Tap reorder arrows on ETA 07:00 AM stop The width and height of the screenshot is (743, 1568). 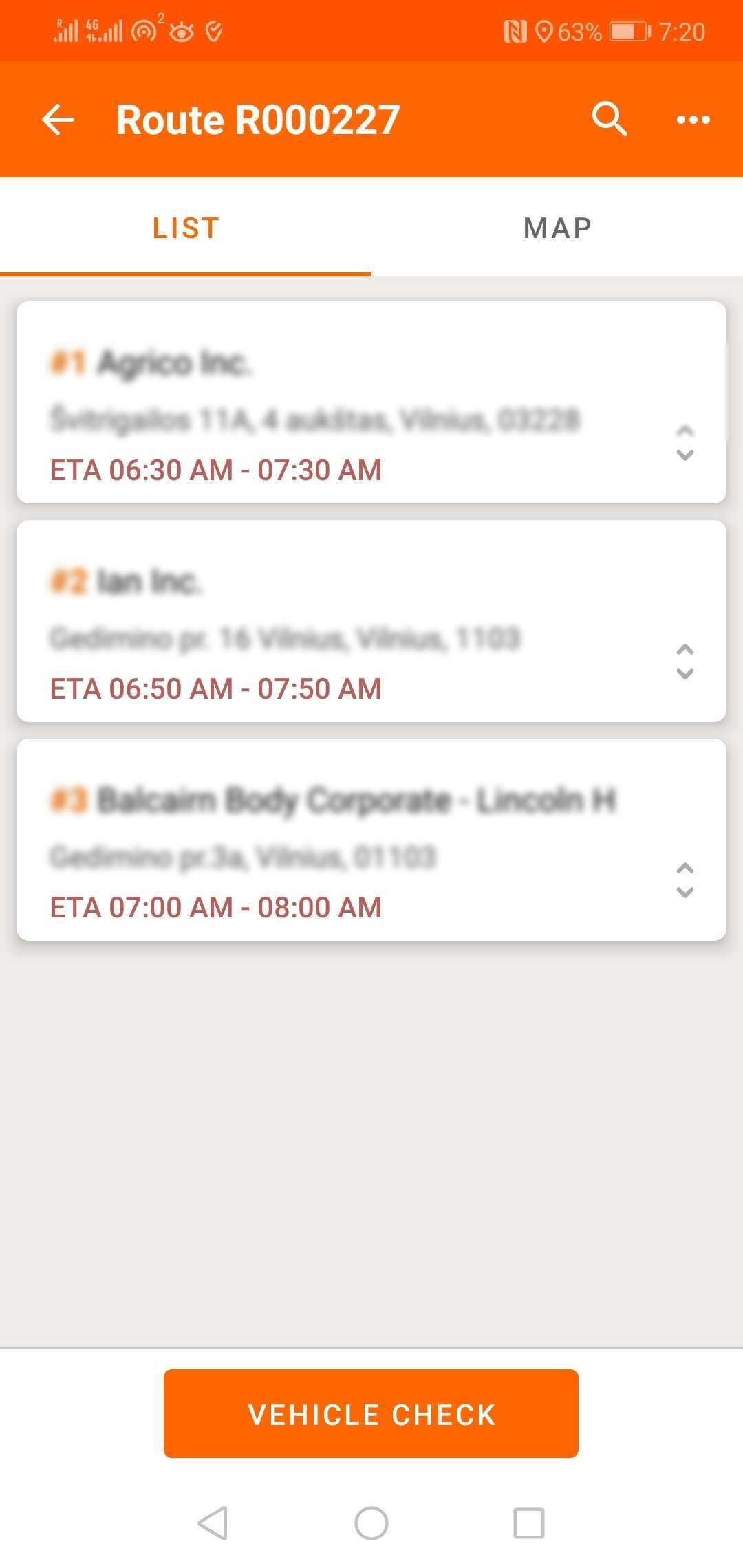click(685, 880)
